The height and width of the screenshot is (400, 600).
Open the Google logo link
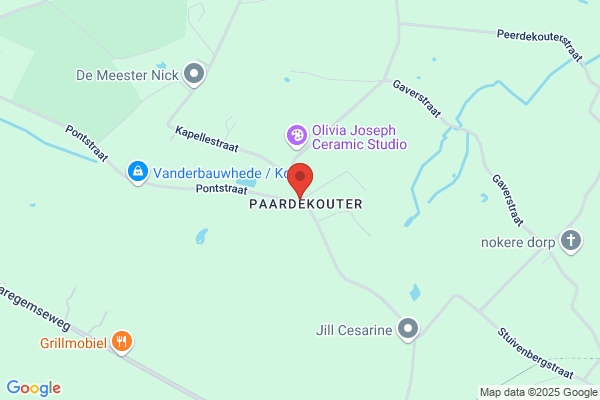tap(34, 388)
